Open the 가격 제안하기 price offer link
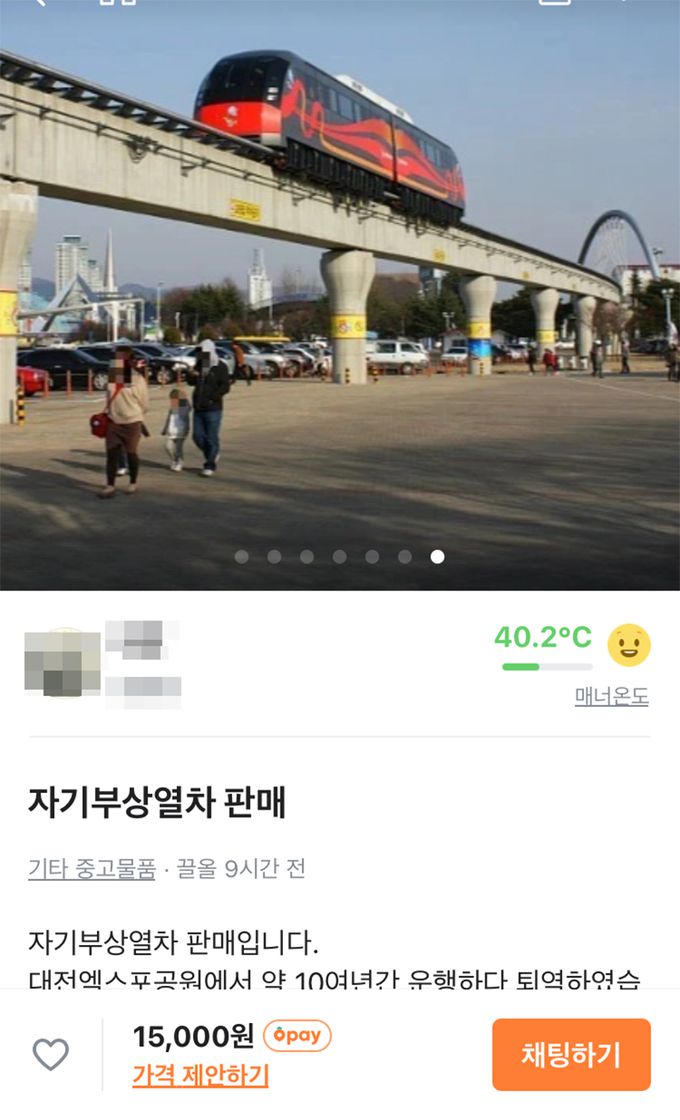 click(200, 1076)
